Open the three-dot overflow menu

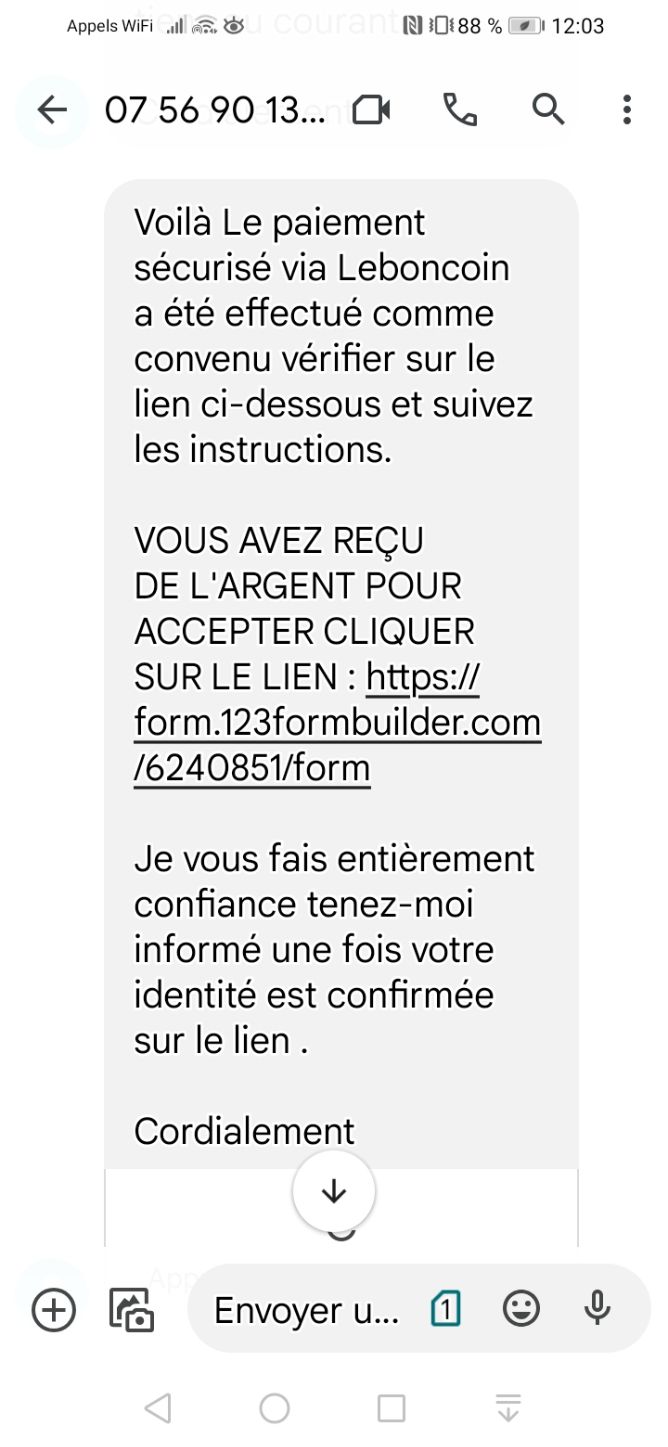pyautogui.click(x=627, y=110)
